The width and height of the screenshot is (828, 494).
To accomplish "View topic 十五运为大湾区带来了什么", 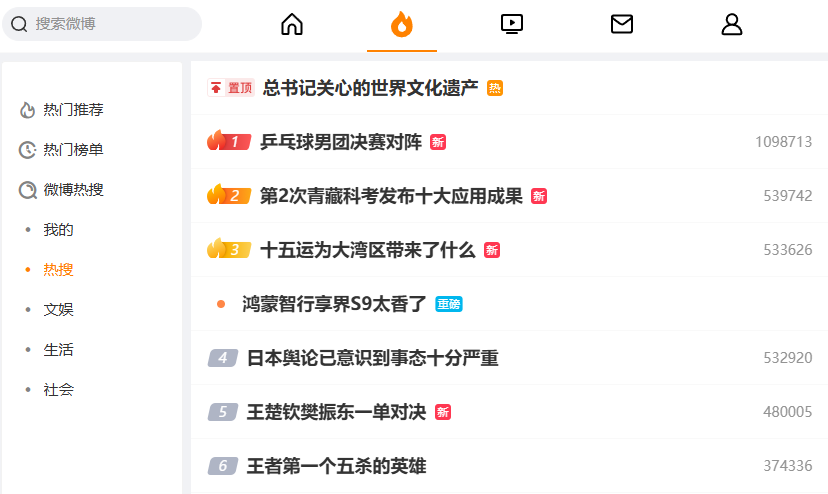I will pyautogui.click(x=367, y=250).
